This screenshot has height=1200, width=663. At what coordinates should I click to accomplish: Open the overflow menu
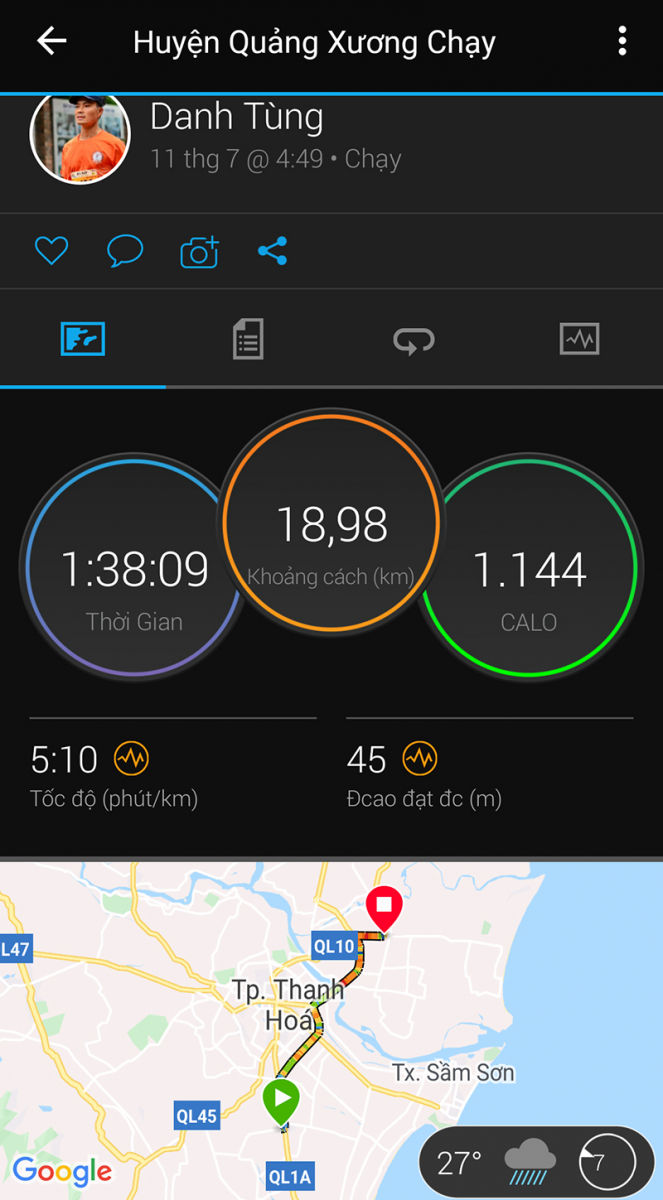[622, 41]
